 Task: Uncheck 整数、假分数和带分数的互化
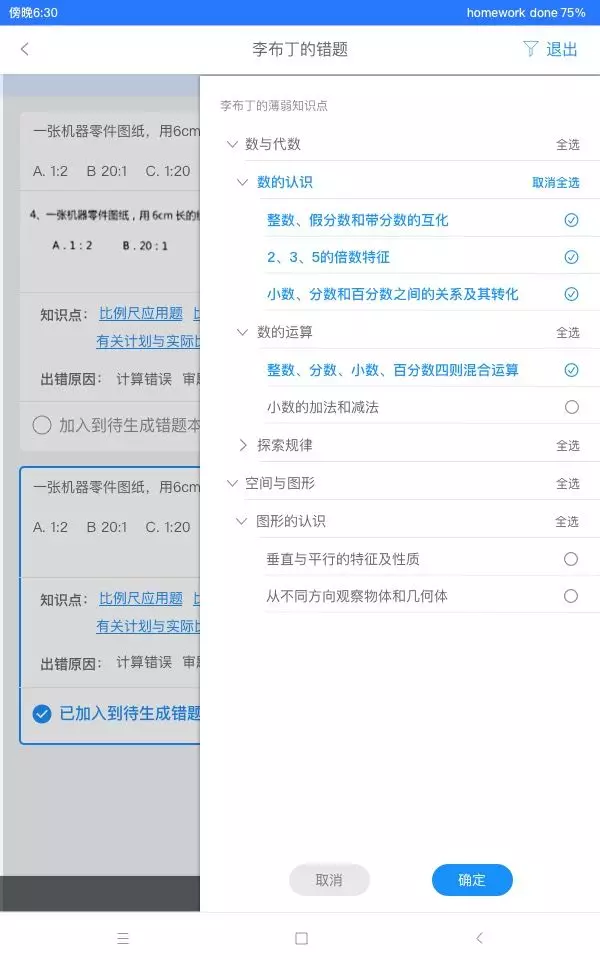pyautogui.click(x=571, y=220)
